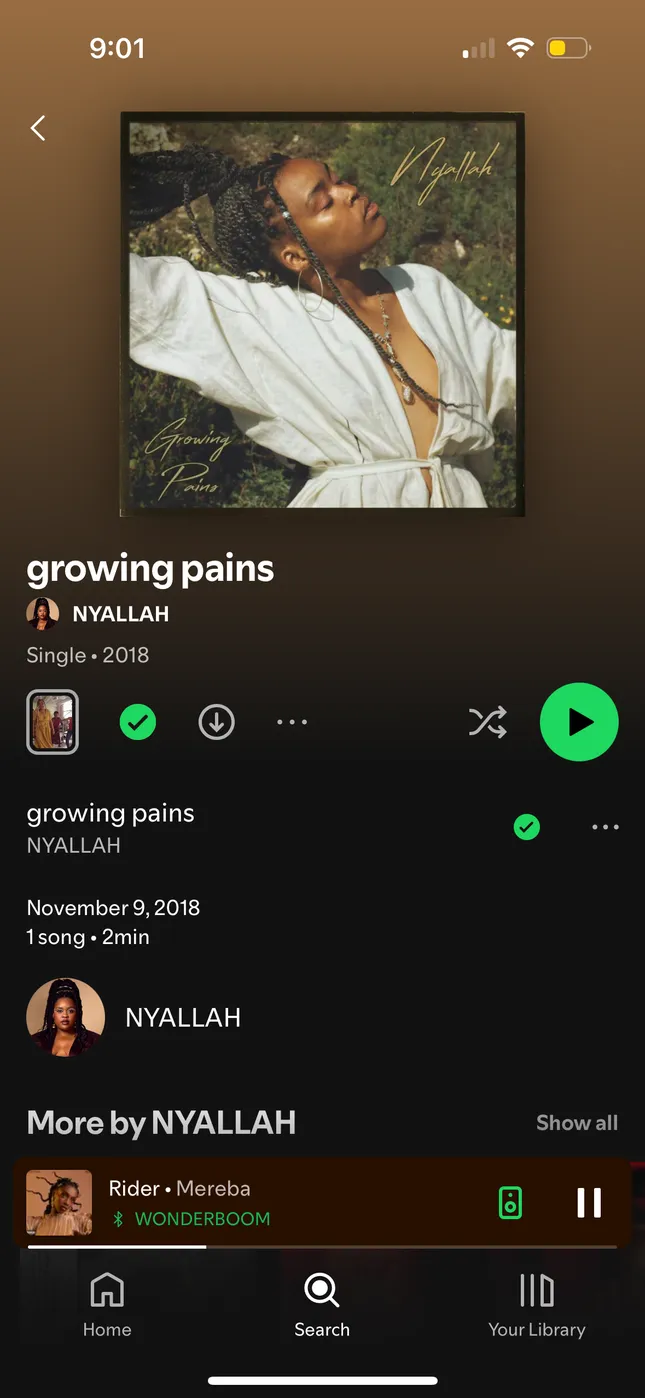The height and width of the screenshot is (1398, 645).
Task: Switch to the Search tab
Action: pyautogui.click(x=322, y=1306)
